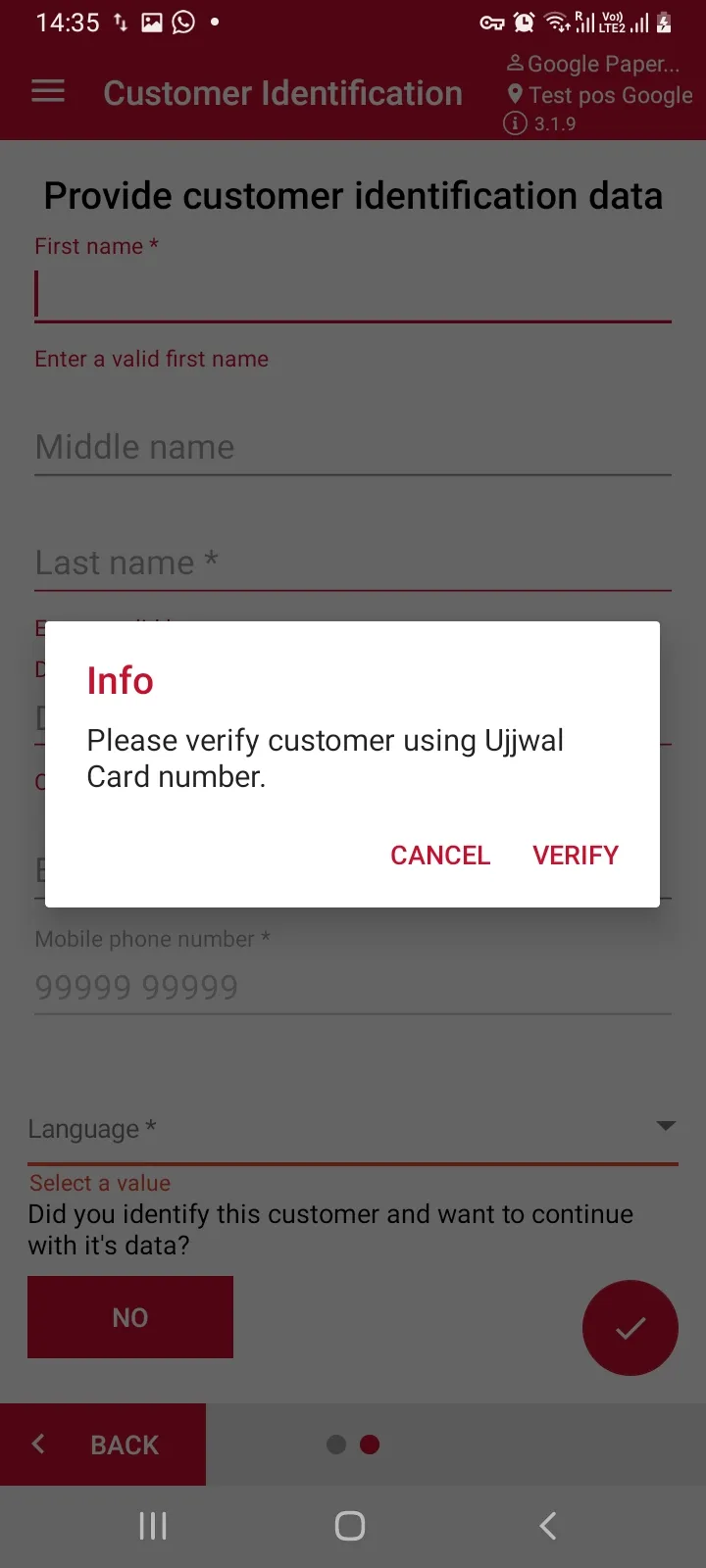Tap VERIFY in the Info dialog
This screenshot has height=1568, width=706.
coord(576,856)
